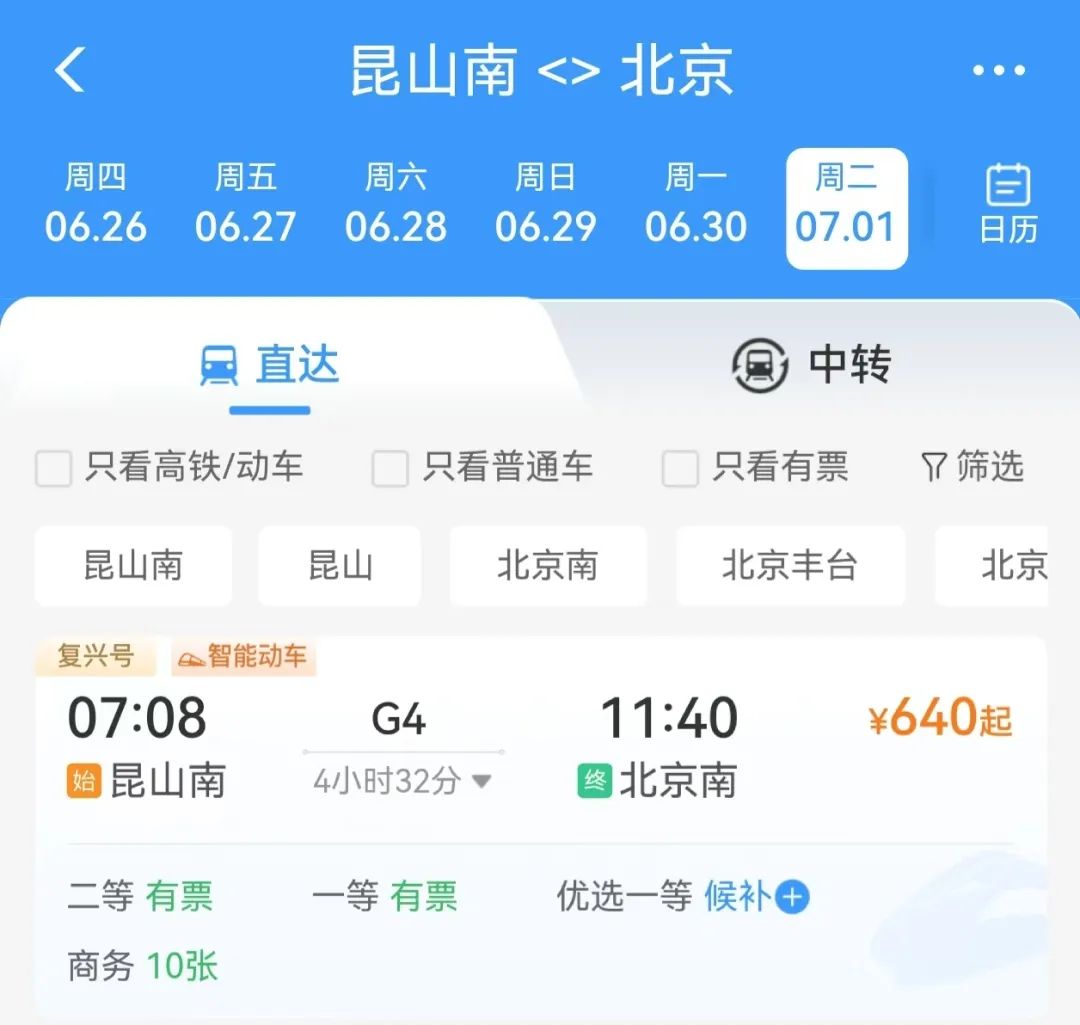Expand the 4小时32分 stop details for G4
Image resolution: width=1080 pixels, height=1025 pixels.
click(x=403, y=780)
